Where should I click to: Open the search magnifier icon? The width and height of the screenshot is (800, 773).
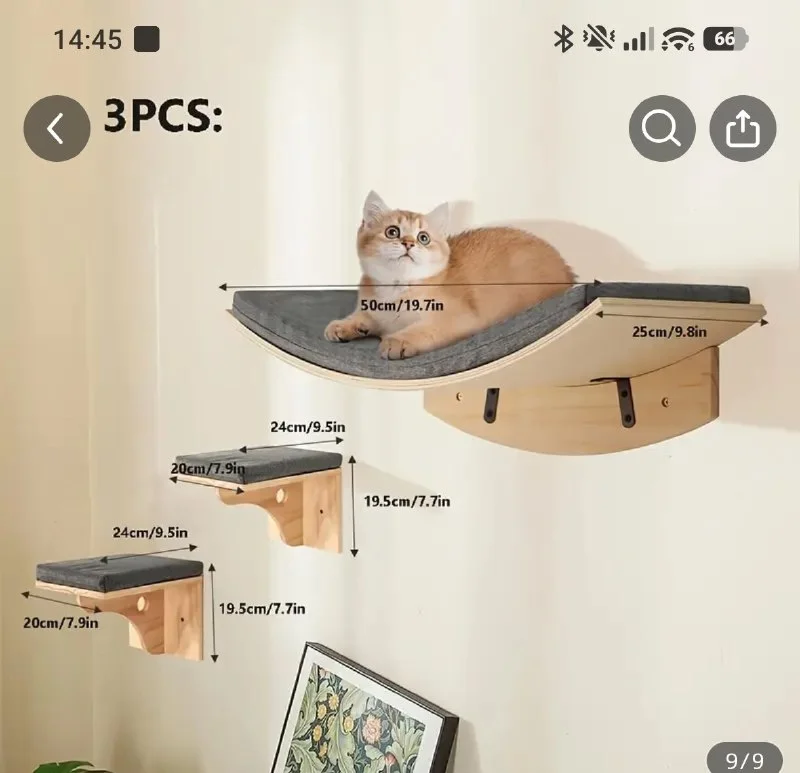tap(662, 128)
